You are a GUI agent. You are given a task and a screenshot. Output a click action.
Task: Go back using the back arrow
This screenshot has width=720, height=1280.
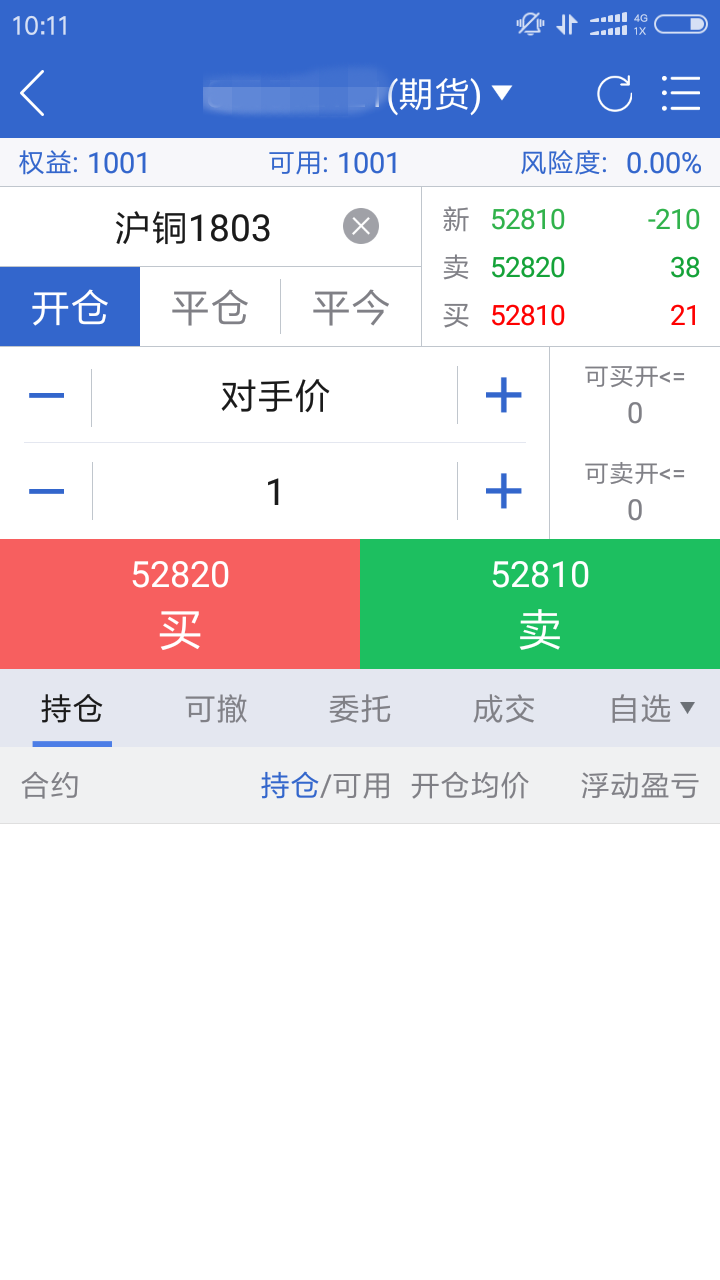pos(31,93)
